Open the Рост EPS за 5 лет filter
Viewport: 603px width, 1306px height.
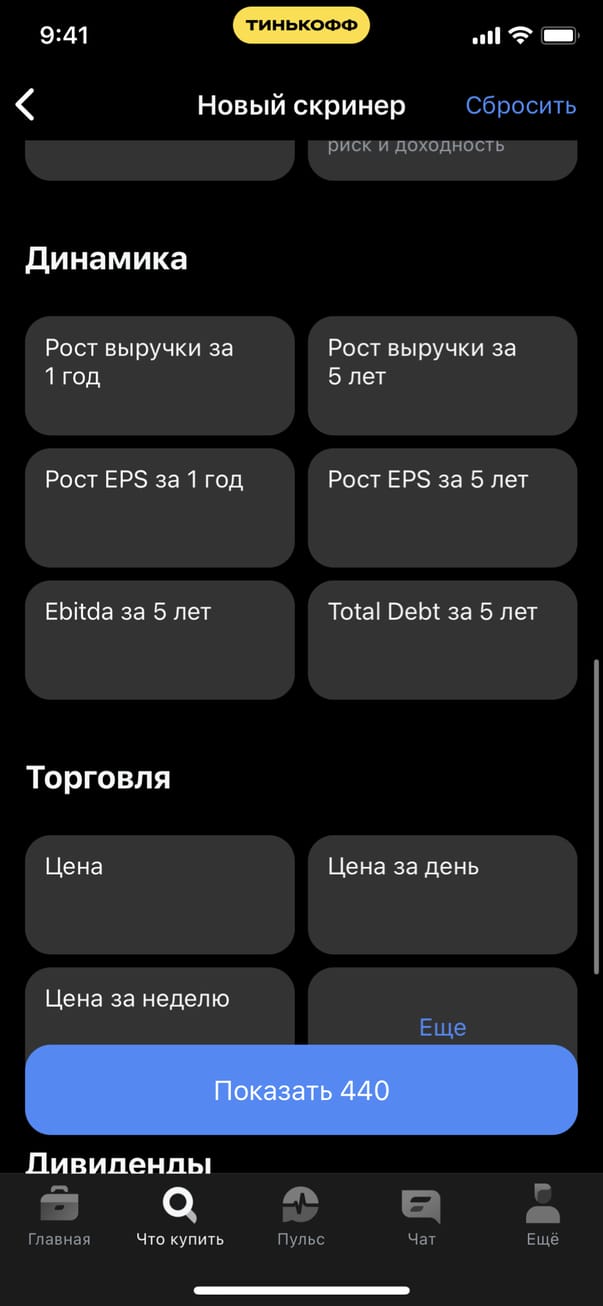(442, 507)
